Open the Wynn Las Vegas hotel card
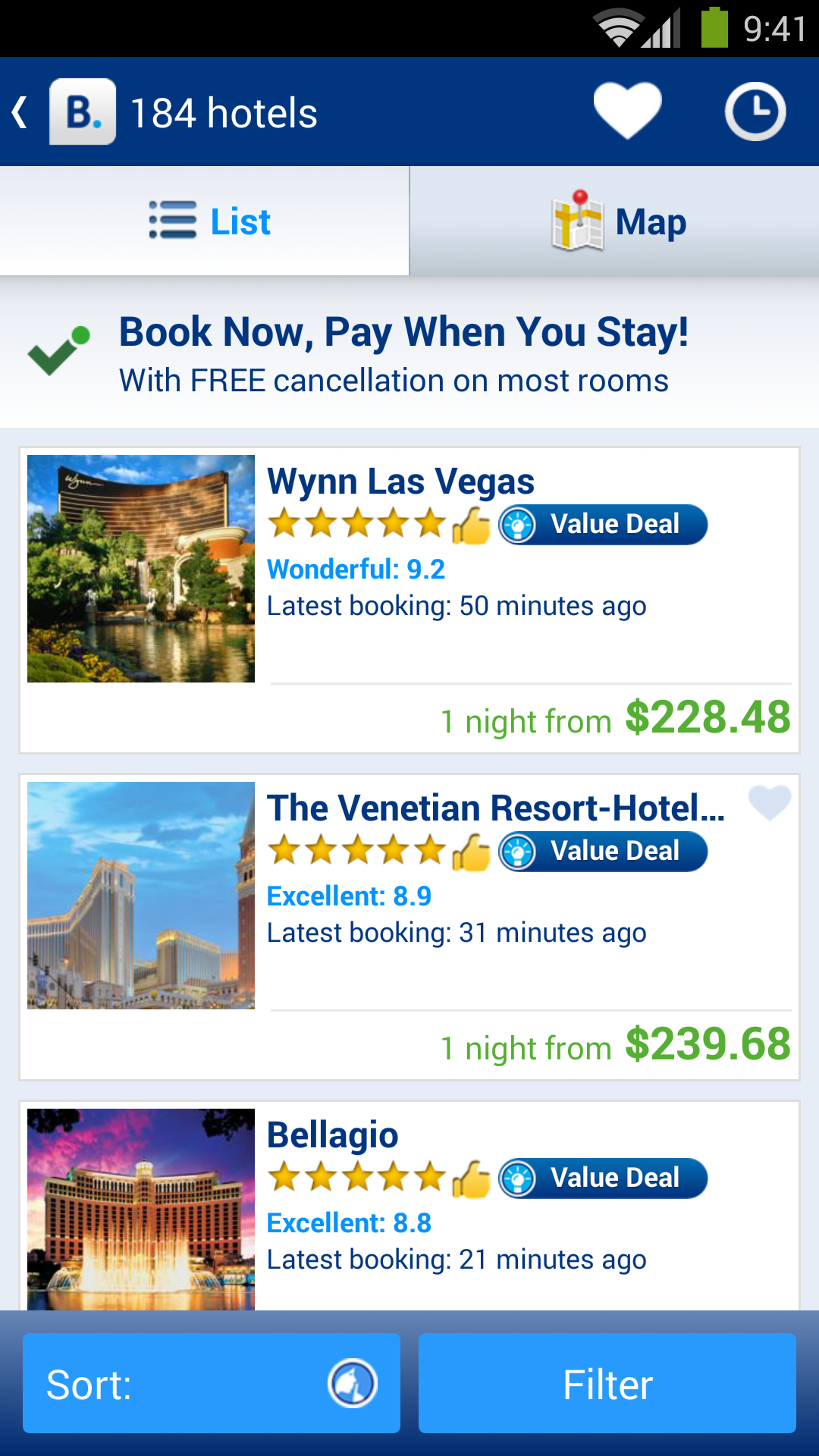The width and height of the screenshot is (819, 1456). [x=409, y=599]
